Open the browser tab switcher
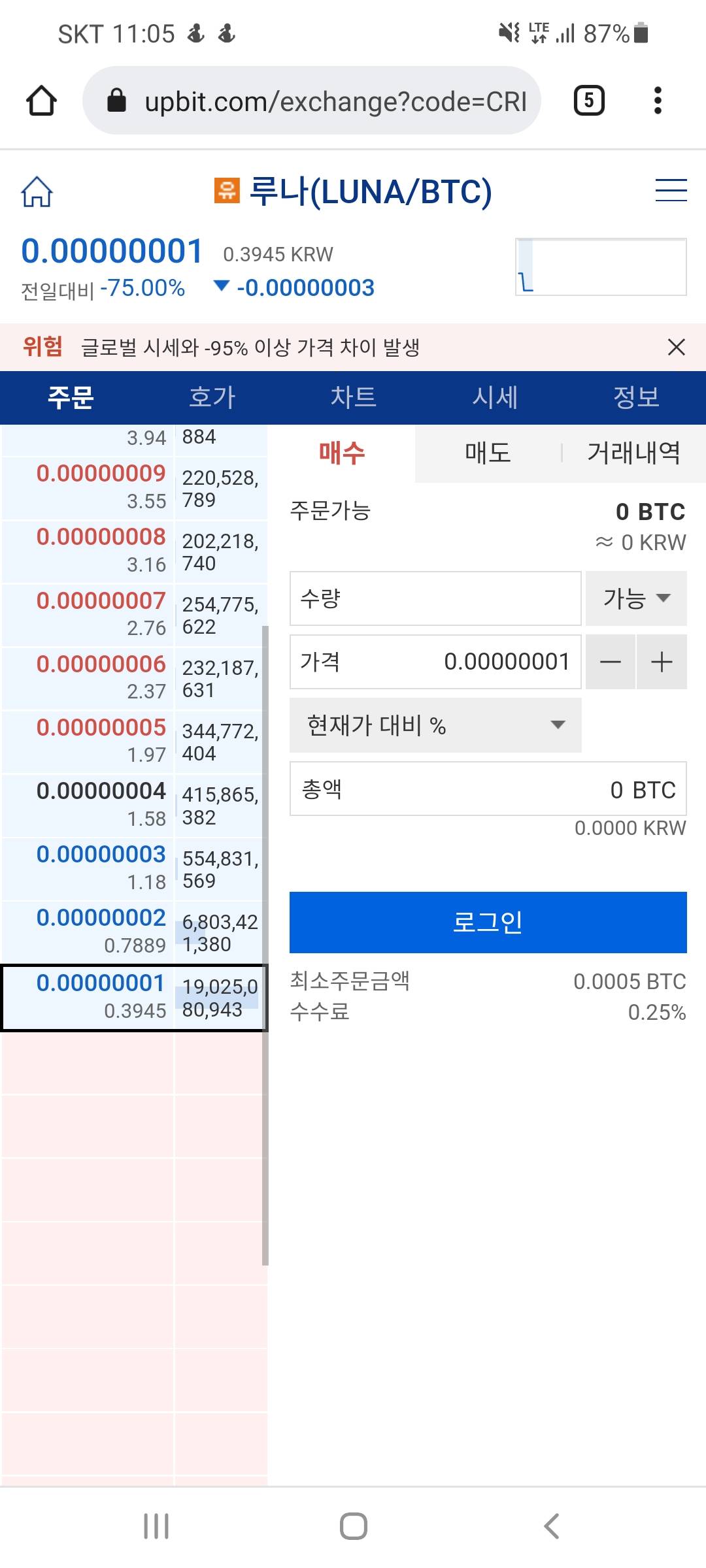 589,101
